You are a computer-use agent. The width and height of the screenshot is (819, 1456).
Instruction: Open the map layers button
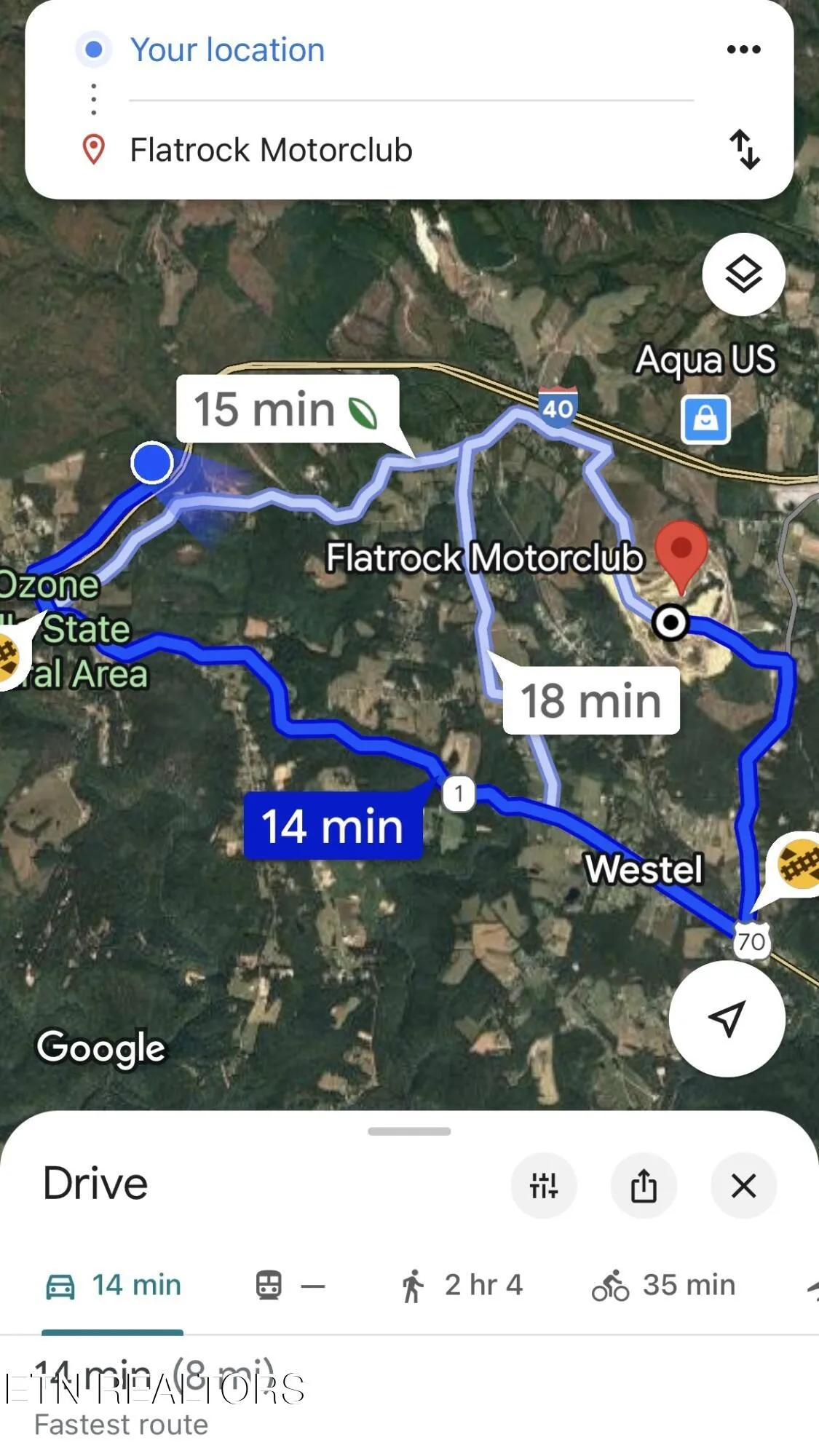click(x=743, y=274)
